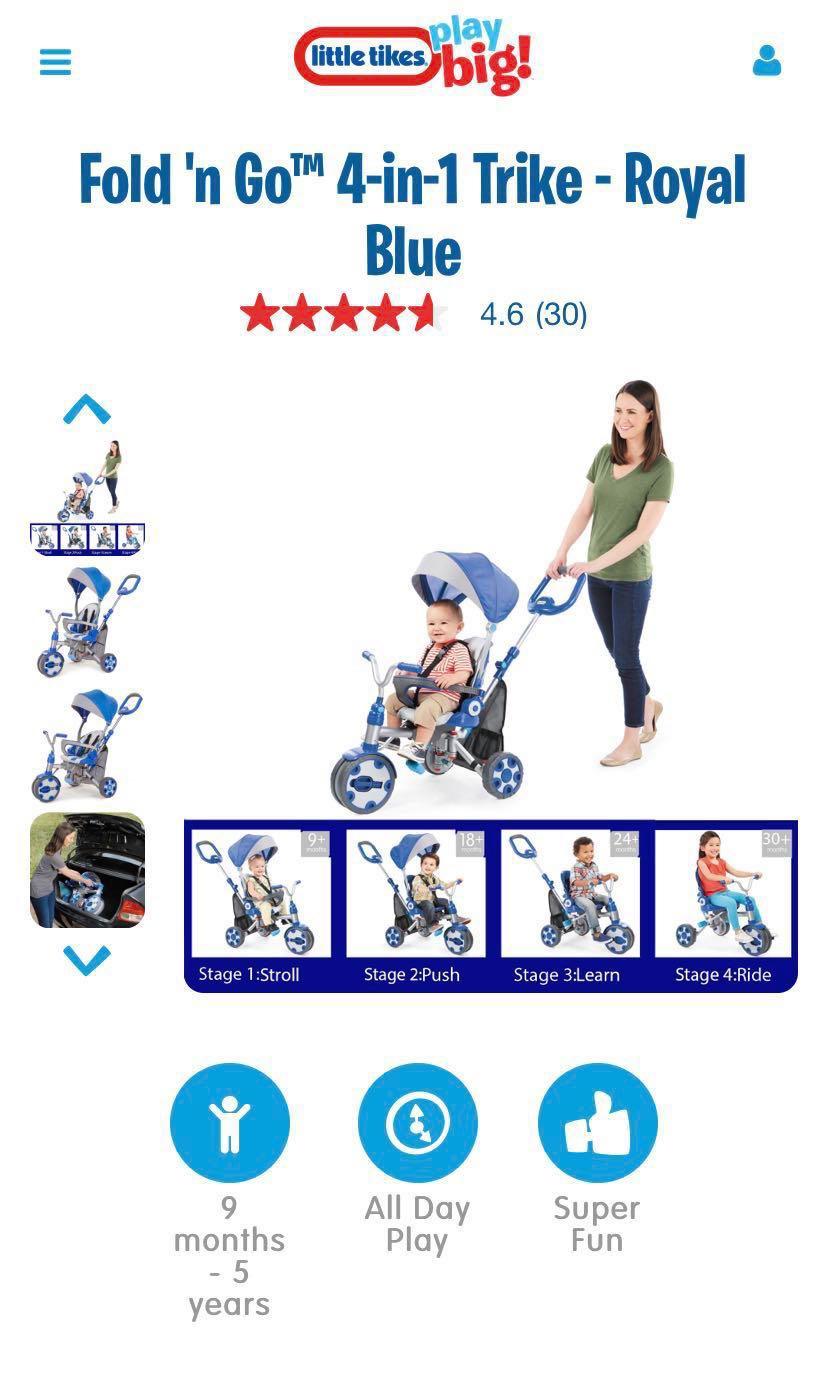Viewport: 828px width, 1381px height.
Task: Open the user account icon
Action: coord(766,61)
